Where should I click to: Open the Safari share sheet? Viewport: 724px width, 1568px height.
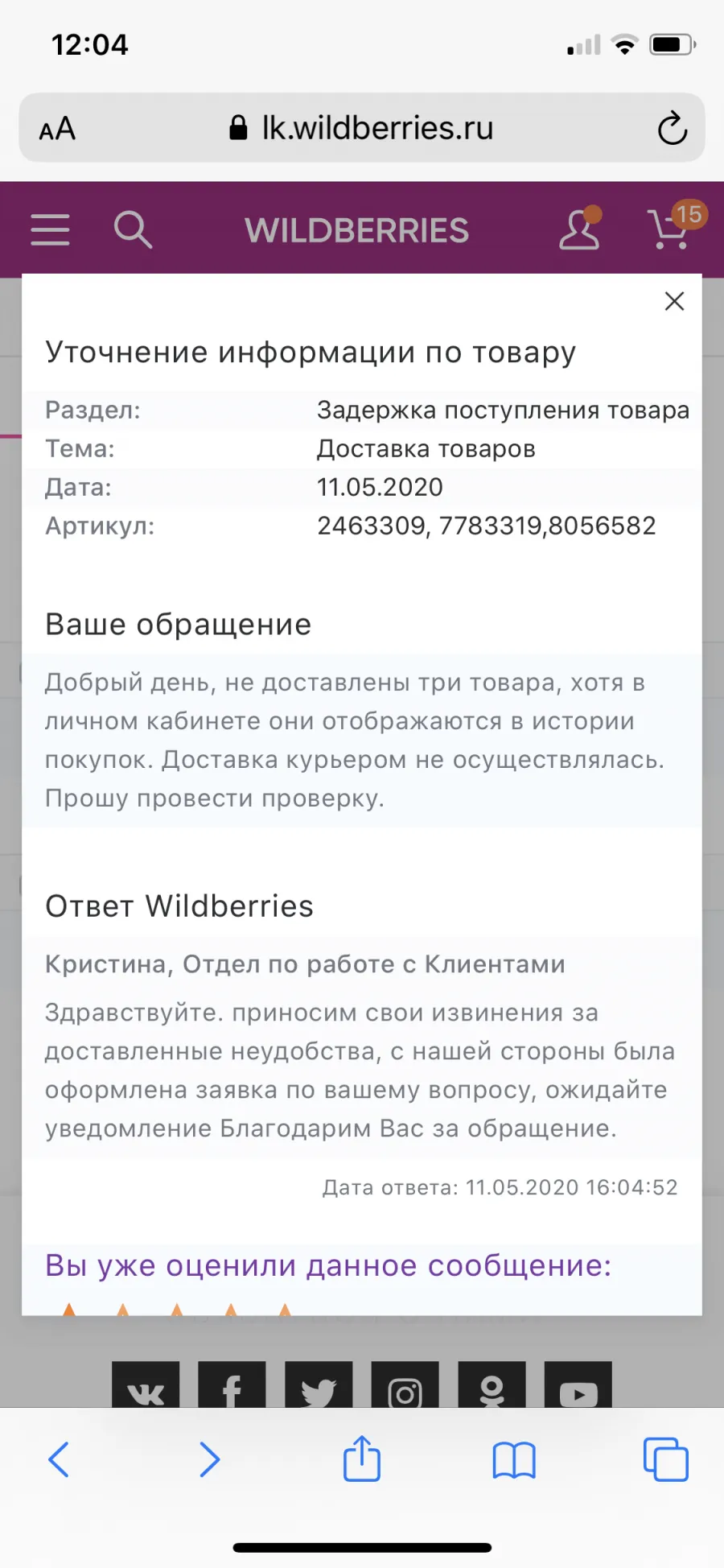(361, 1458)
